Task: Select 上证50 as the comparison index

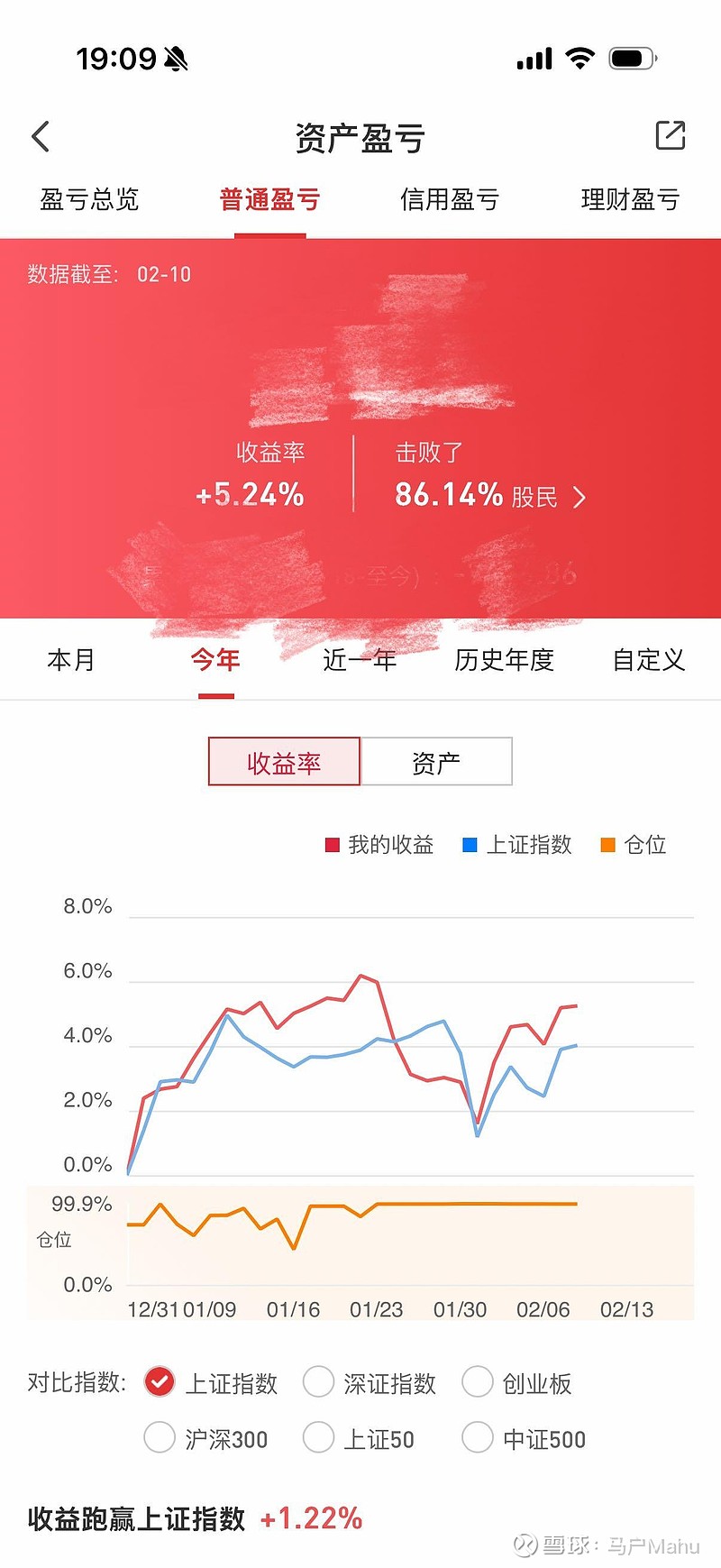Action: [319, 1439]
